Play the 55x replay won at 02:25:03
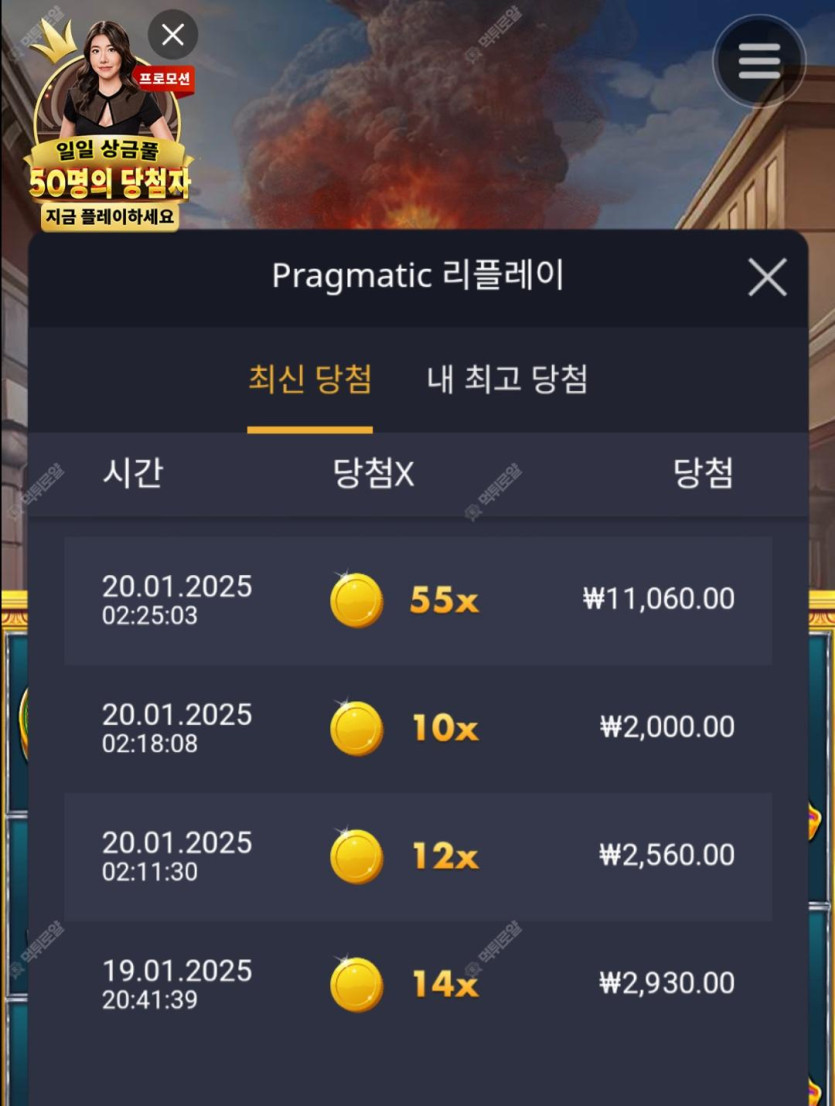 (x=417, y=600)
